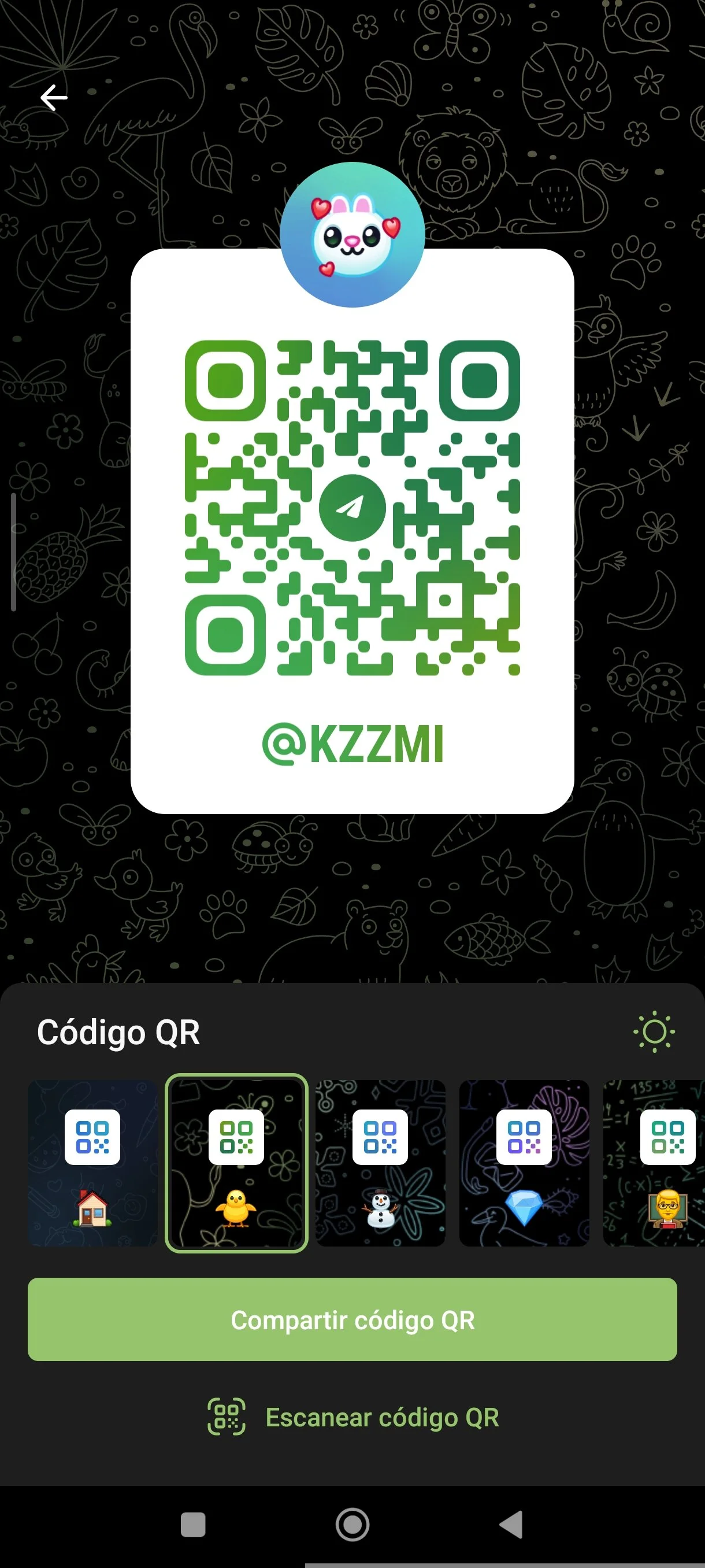
Task: Select the house QR theme
Action: coord(92,1163)
